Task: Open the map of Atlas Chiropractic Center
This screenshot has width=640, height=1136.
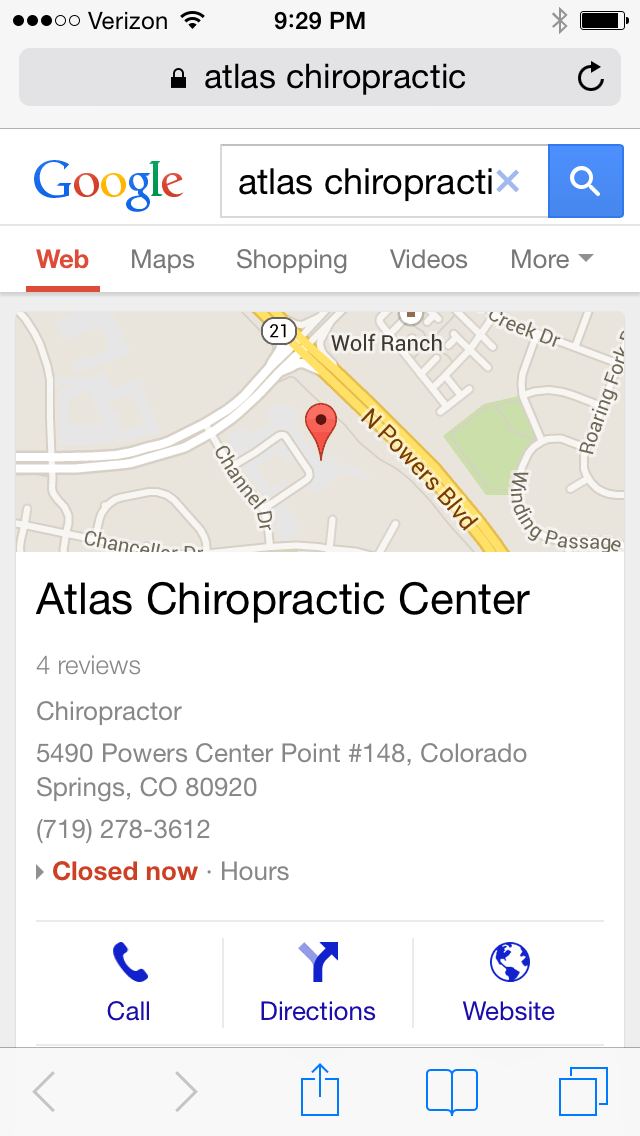Action: [320, 432]
